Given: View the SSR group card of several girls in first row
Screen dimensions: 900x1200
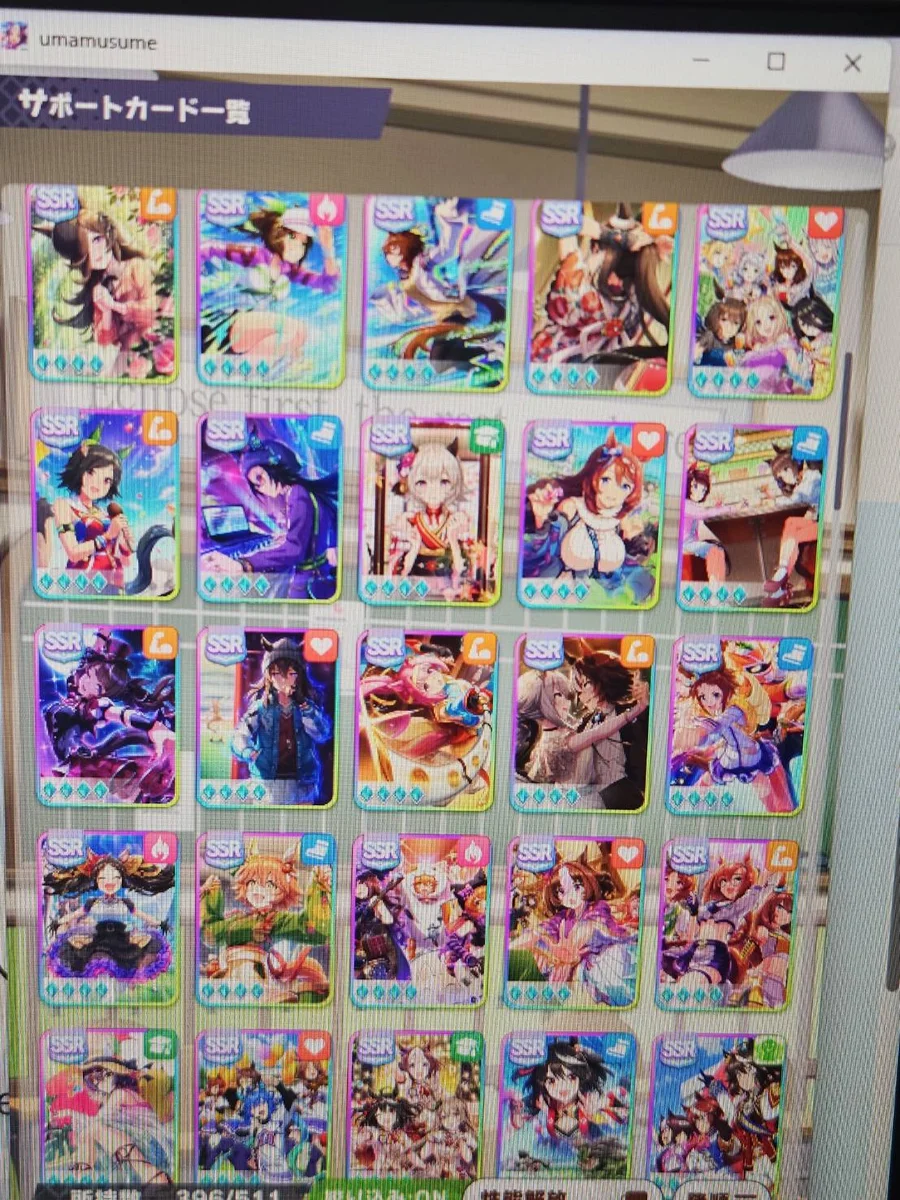Looking at the screenshot, I should (767, 302).
